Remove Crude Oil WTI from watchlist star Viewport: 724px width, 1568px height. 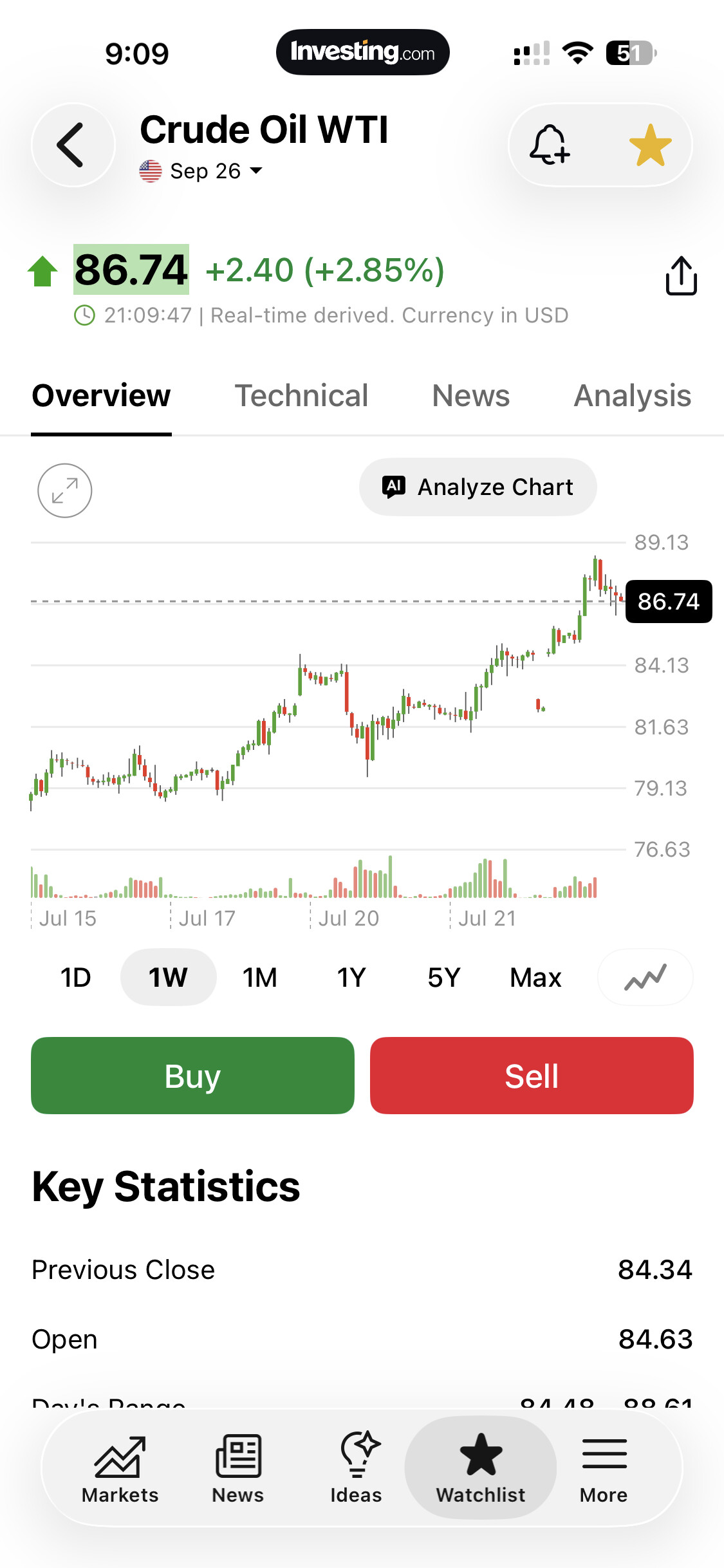[x=650, y=145]
